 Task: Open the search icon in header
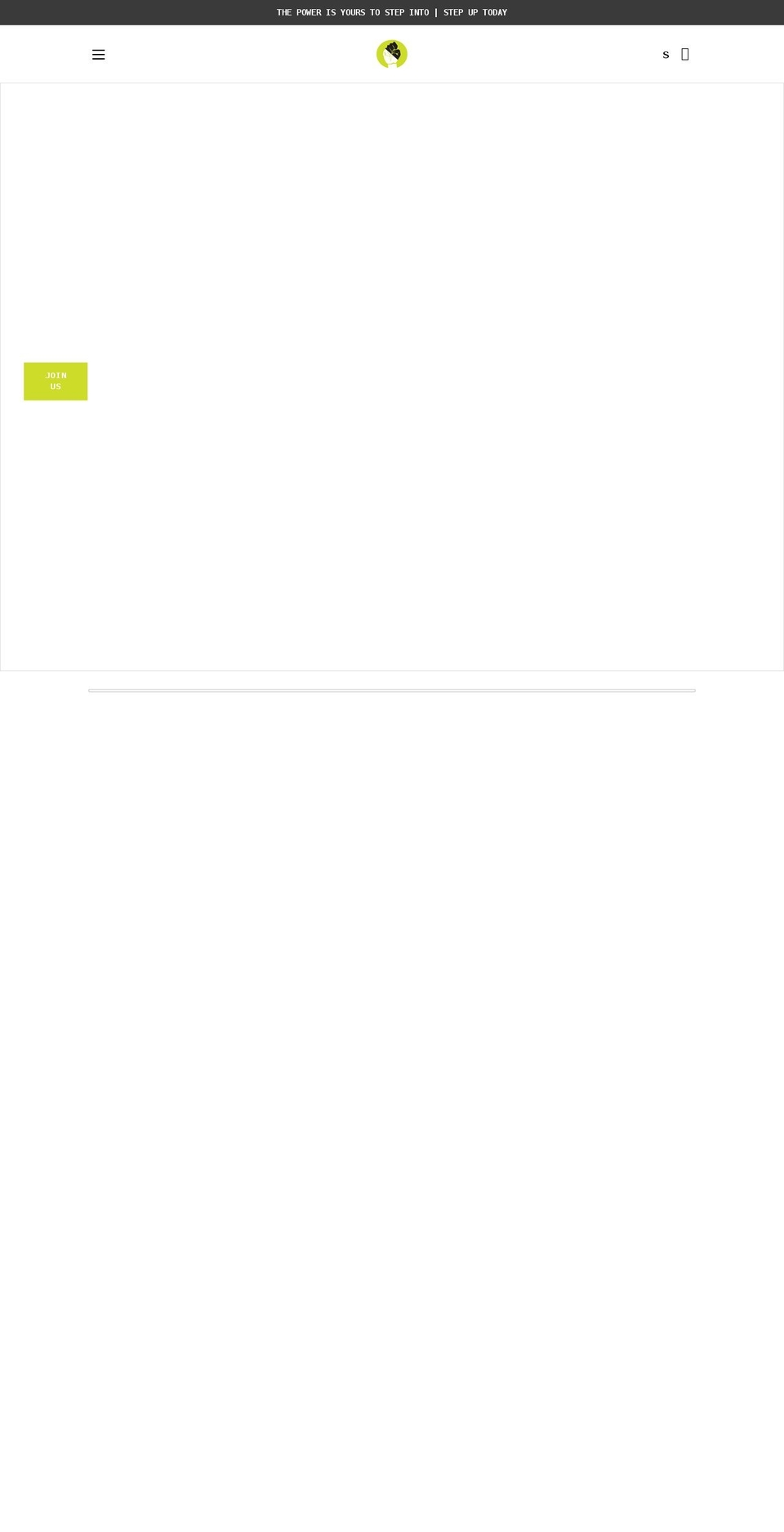[666, 55]
